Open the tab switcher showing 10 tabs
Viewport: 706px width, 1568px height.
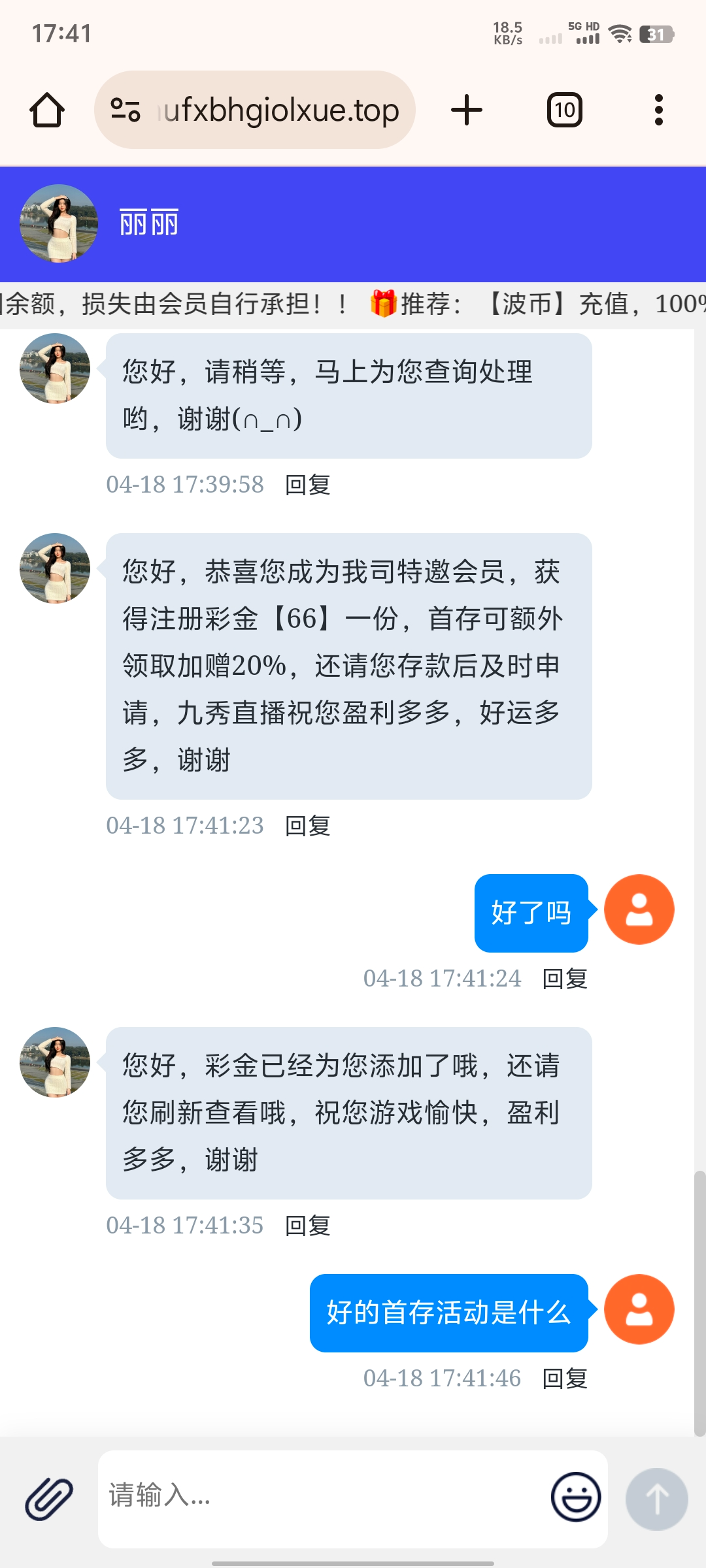564,110
